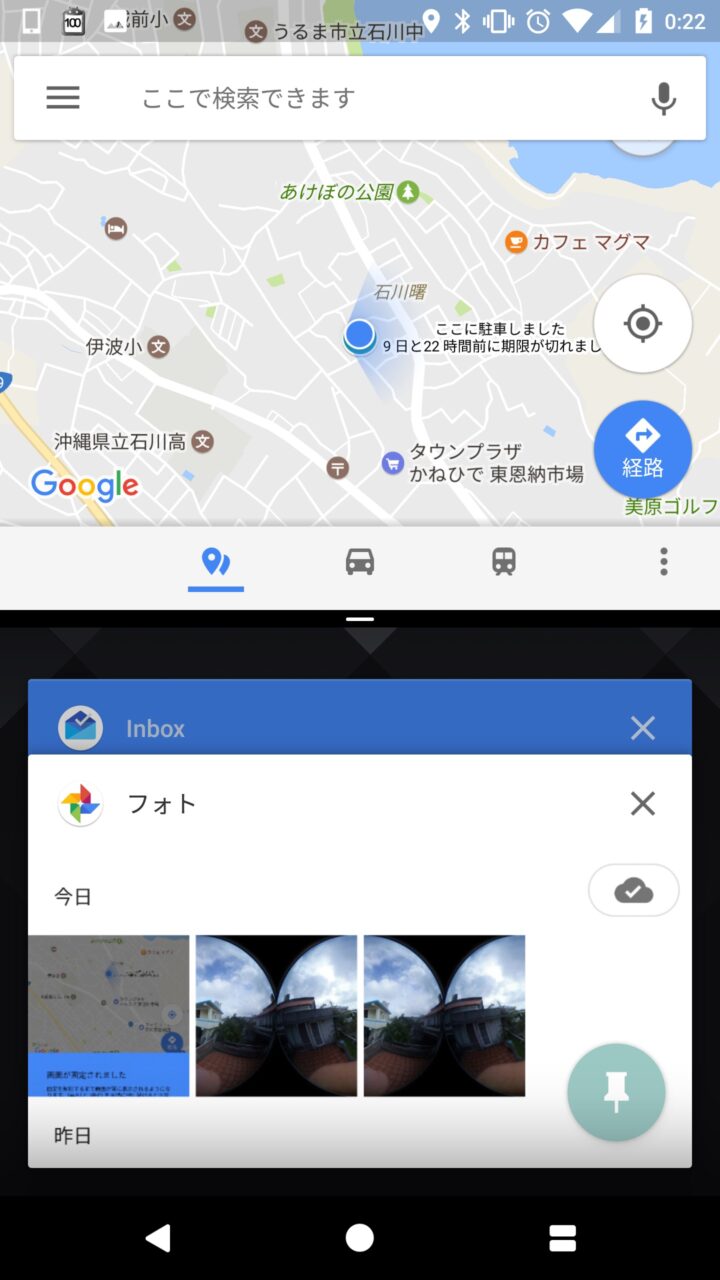Go to the home screen
This screenshot has height=1280, width=720.
point(360,1238)
